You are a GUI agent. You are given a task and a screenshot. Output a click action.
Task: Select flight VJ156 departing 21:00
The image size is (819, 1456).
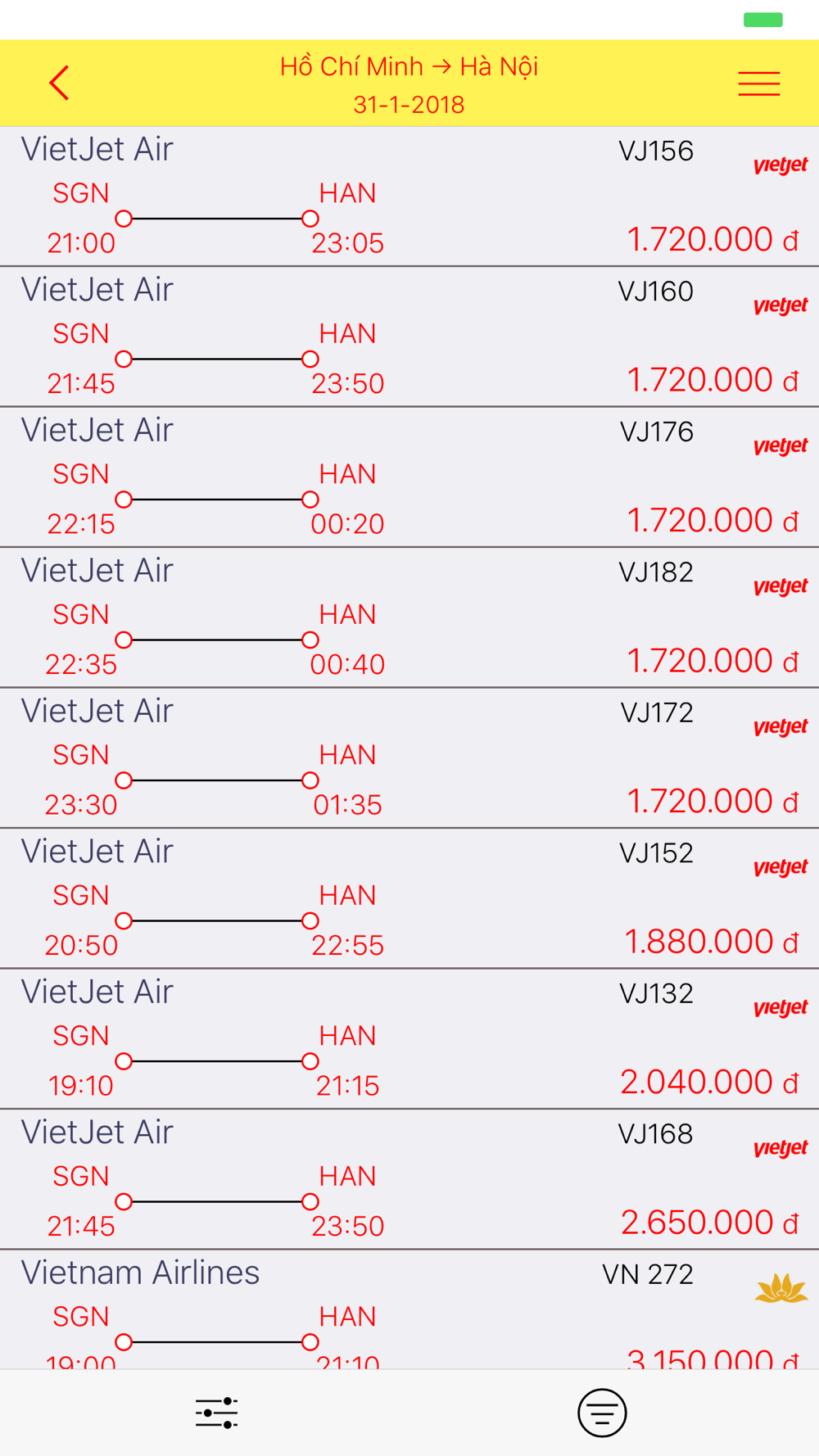409,197
